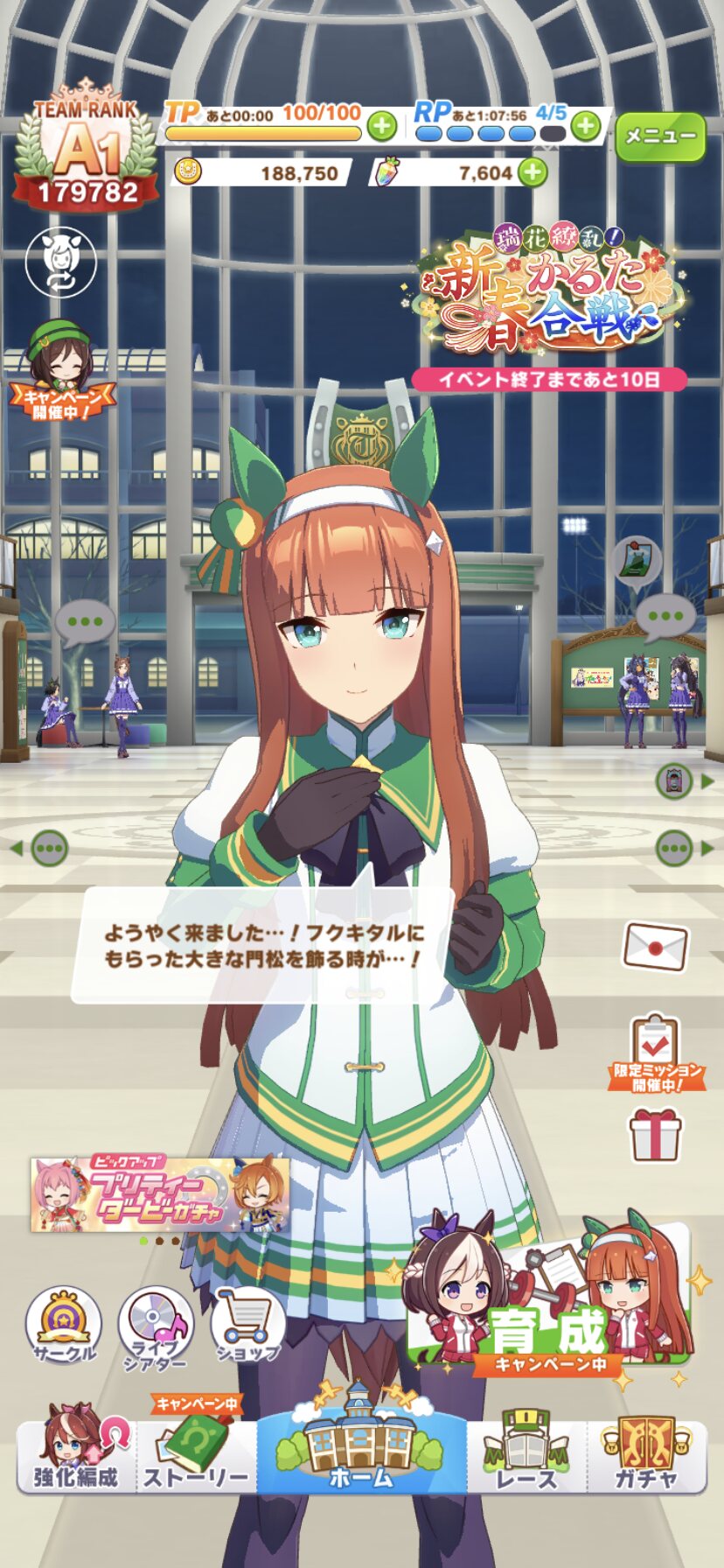Open the キャンペーン開催中 campaign icon
724x1568 pixels.
click(x=61, y=371)
